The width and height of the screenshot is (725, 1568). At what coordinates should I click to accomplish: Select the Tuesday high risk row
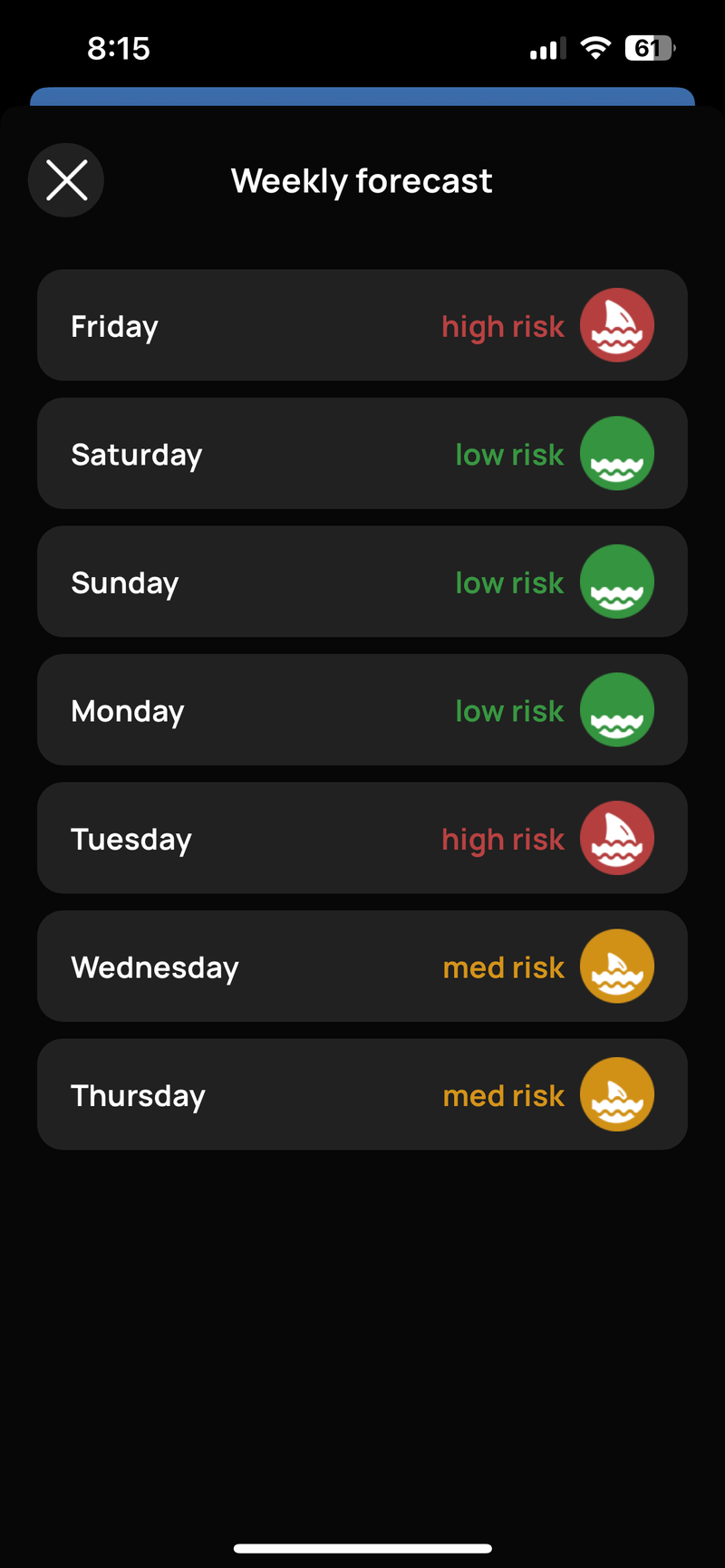pos(272,838)
